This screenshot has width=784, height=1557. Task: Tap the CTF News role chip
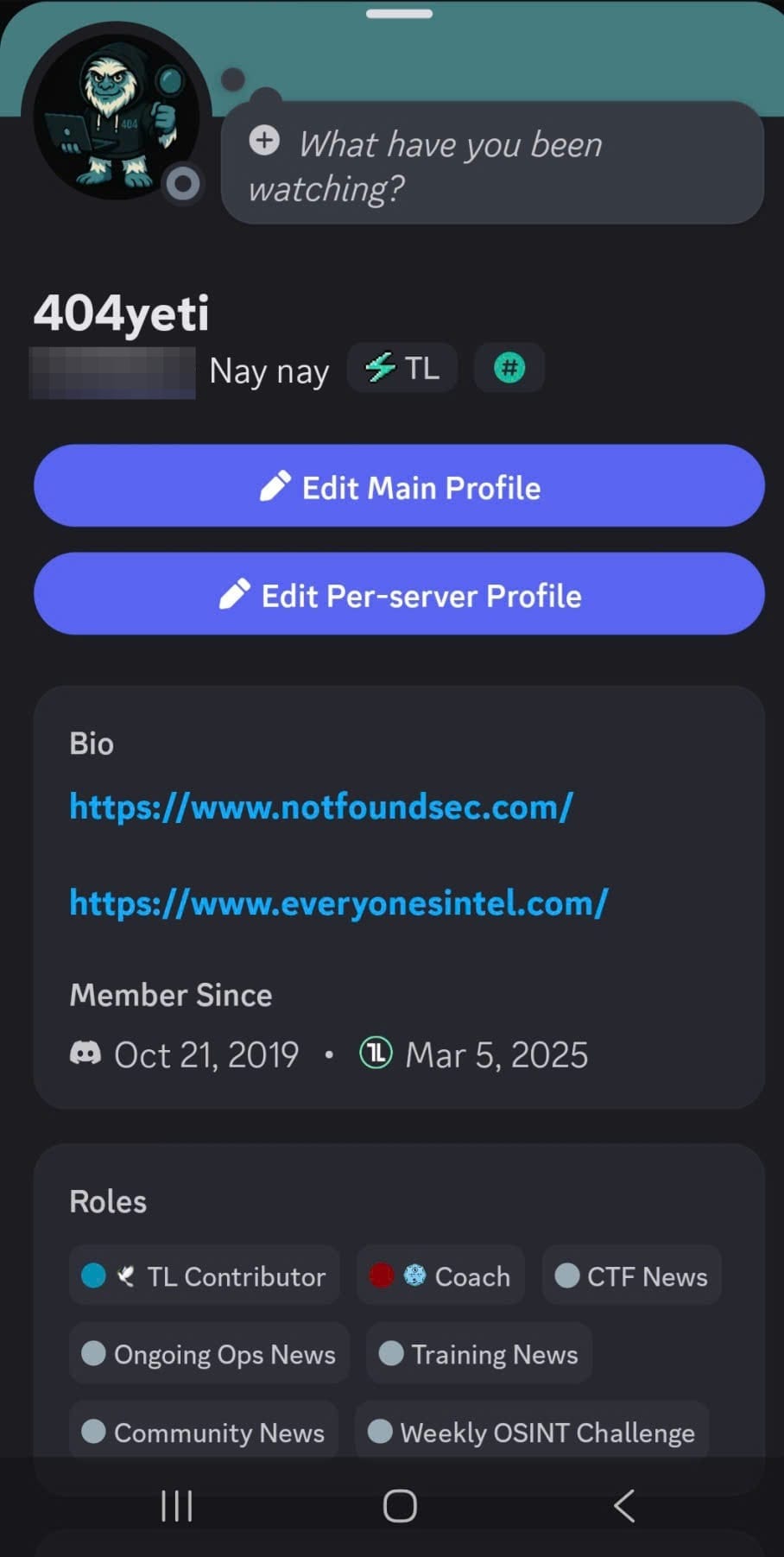point(631,1275)
